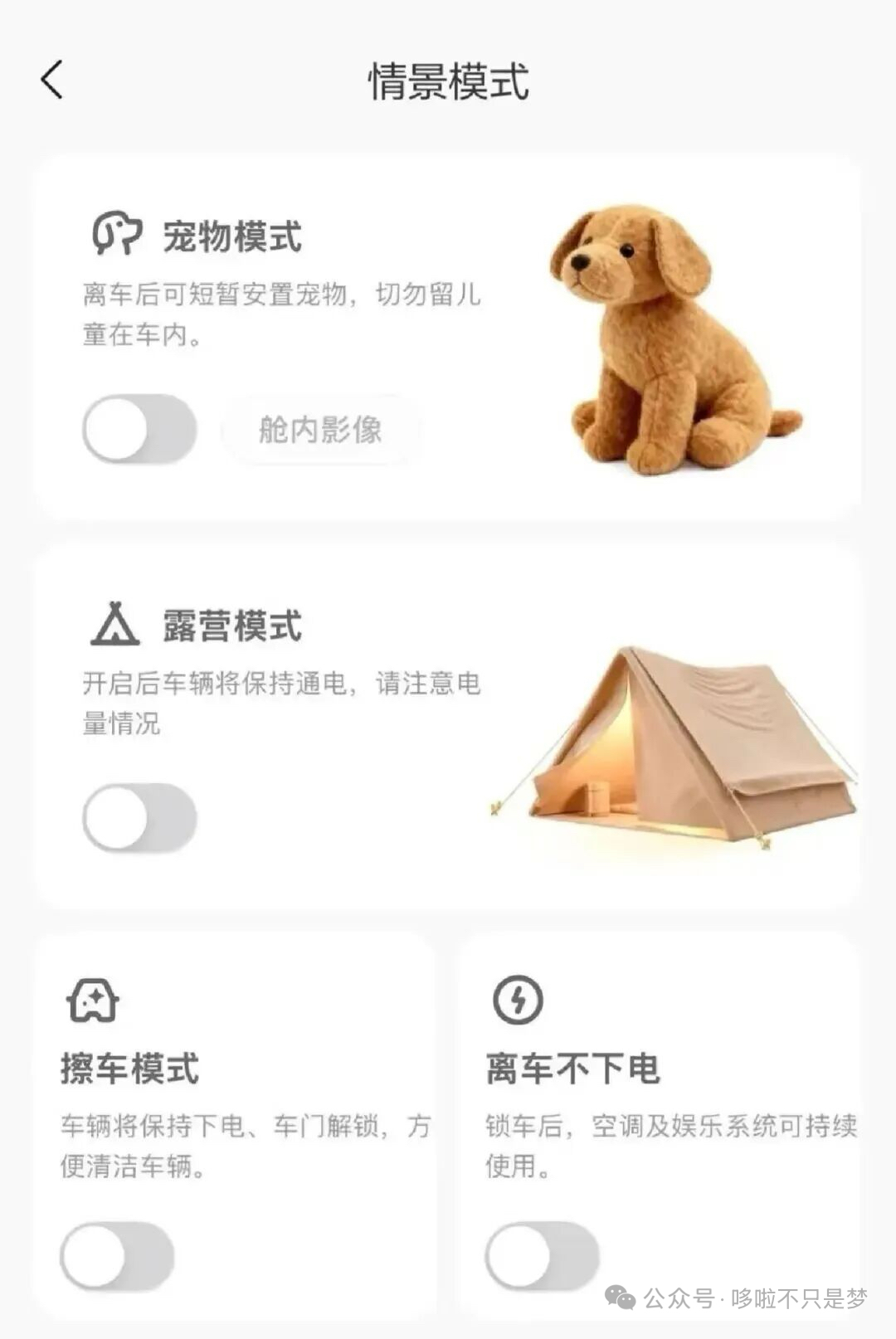This screenshot has width=896, height=1339.
Task: Turn on 露营模式 toggle
Action: click(x=139, y=817)
